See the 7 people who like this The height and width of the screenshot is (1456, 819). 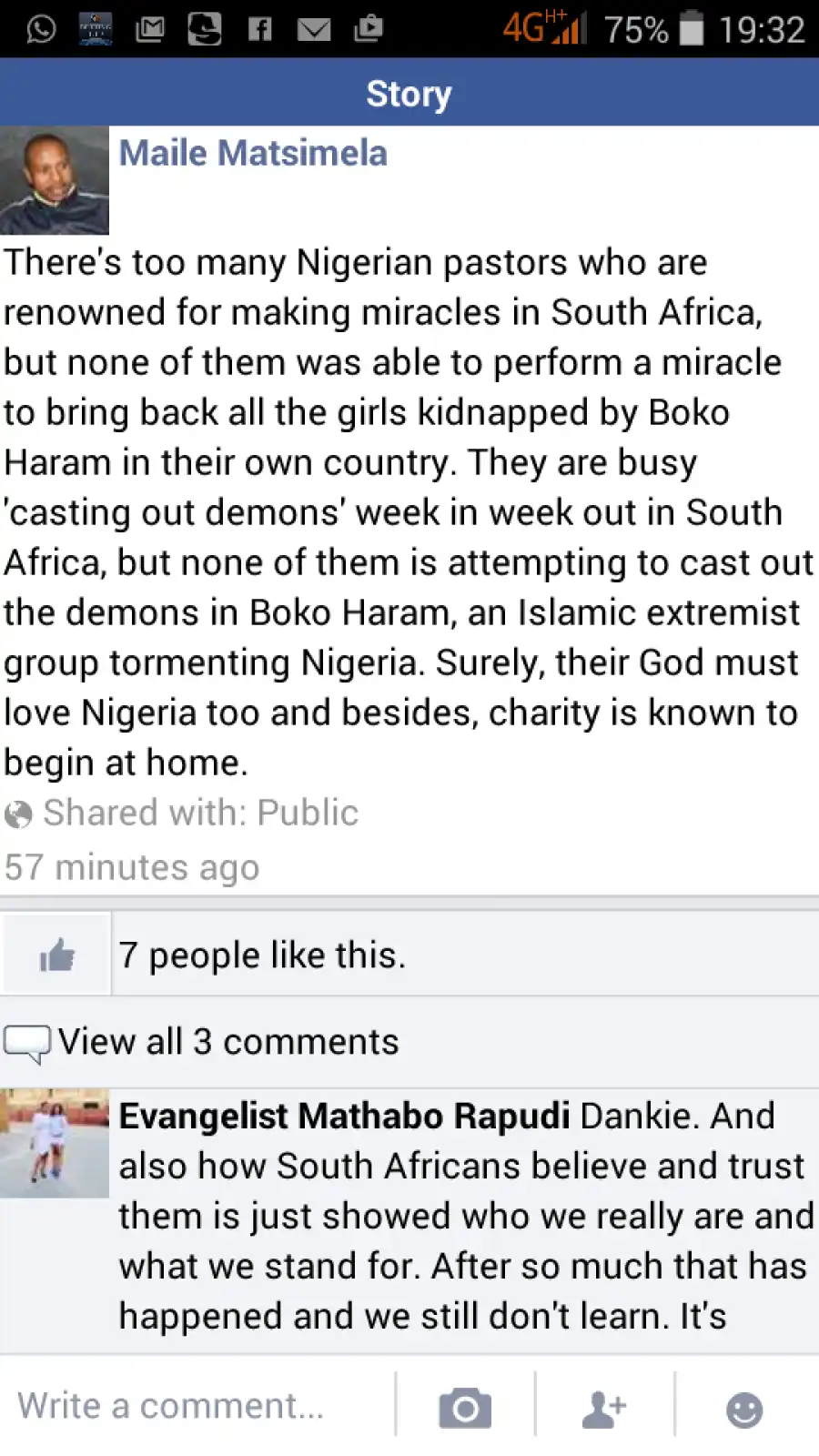pyautogui.click(x=262, y=955)
